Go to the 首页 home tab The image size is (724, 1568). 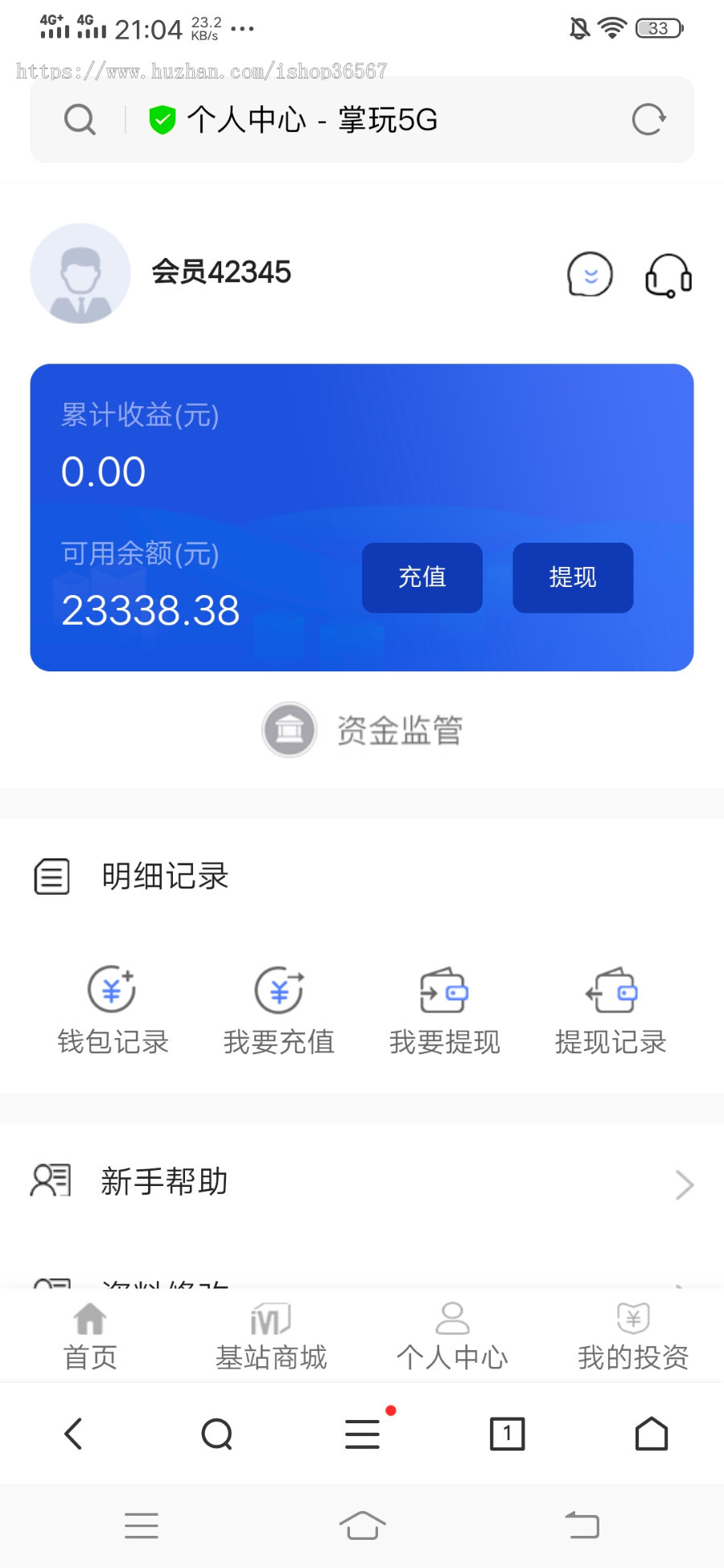(x=88, y=1335)
